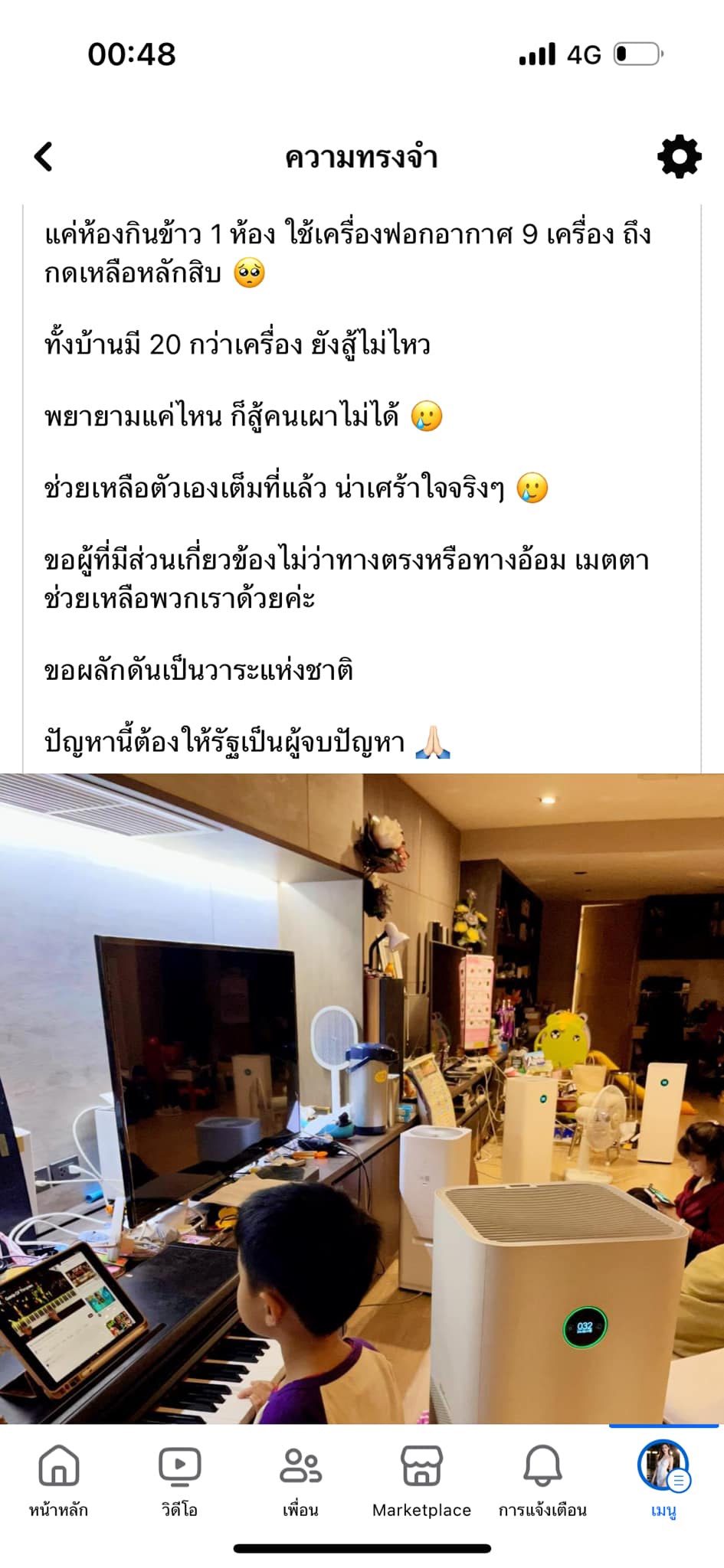Open the เพื่อน tab
The image size is (724, 1568).
point(300,1481)
